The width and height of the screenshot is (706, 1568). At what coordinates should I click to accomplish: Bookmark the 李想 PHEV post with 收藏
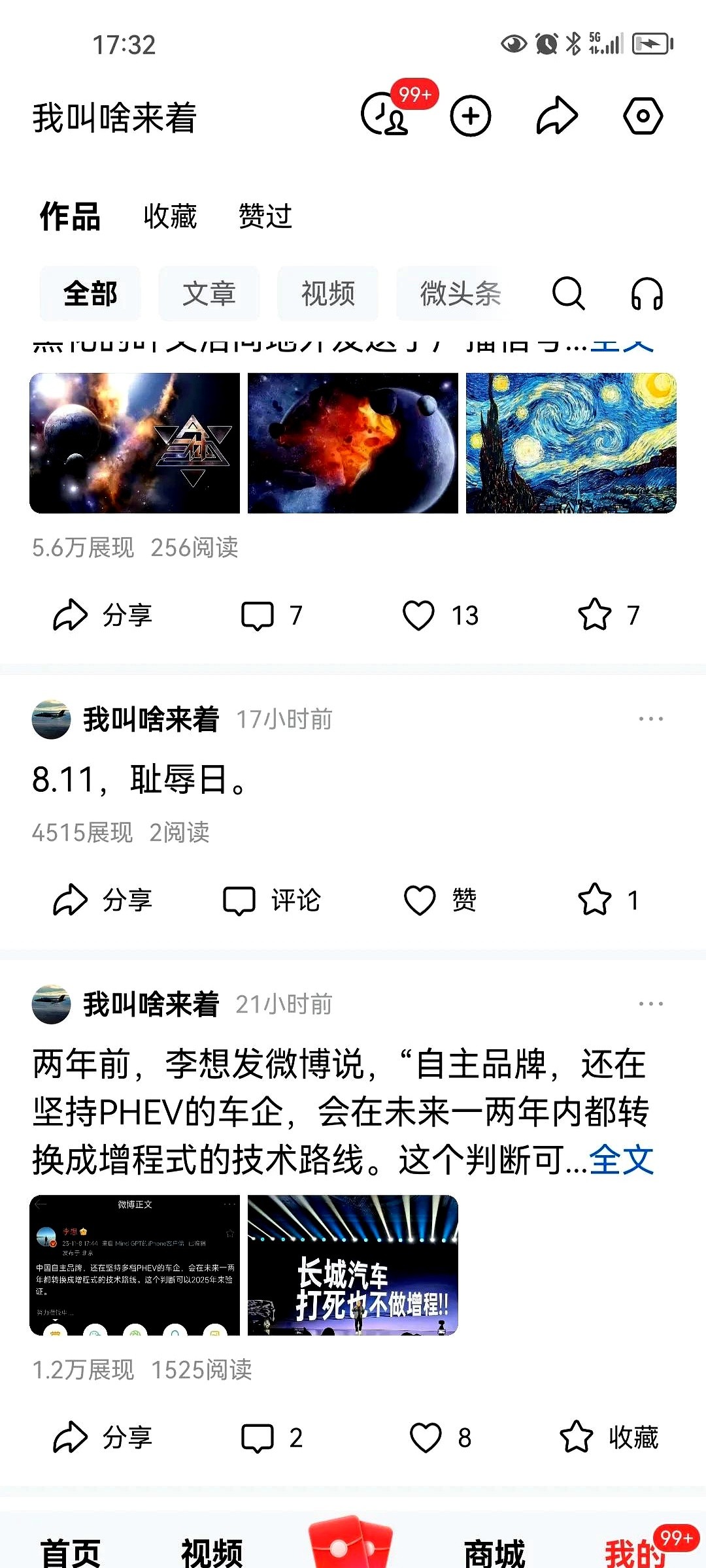(609, 1437)
